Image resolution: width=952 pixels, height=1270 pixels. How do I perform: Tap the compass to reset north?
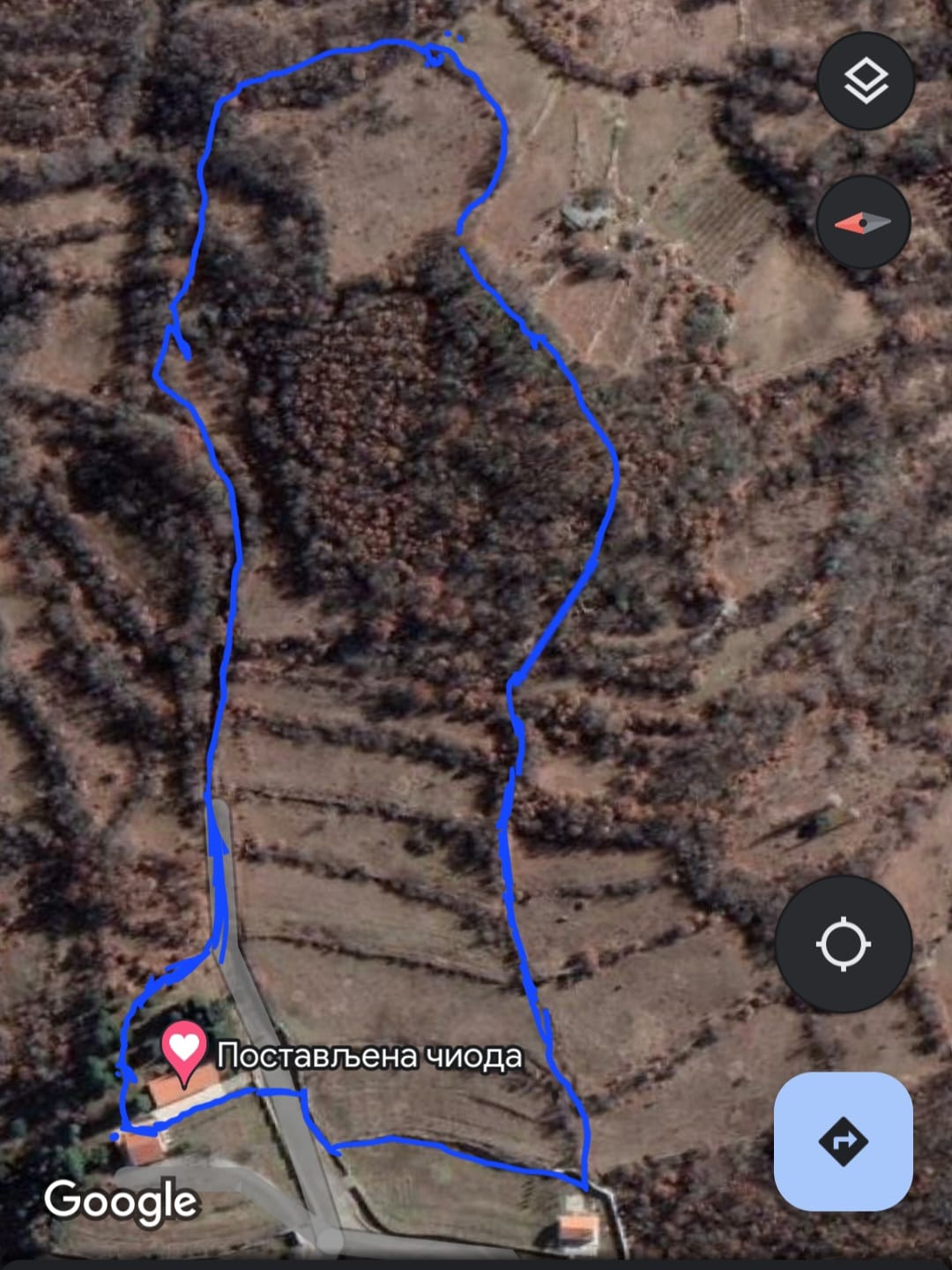click(x=862, y=222)
